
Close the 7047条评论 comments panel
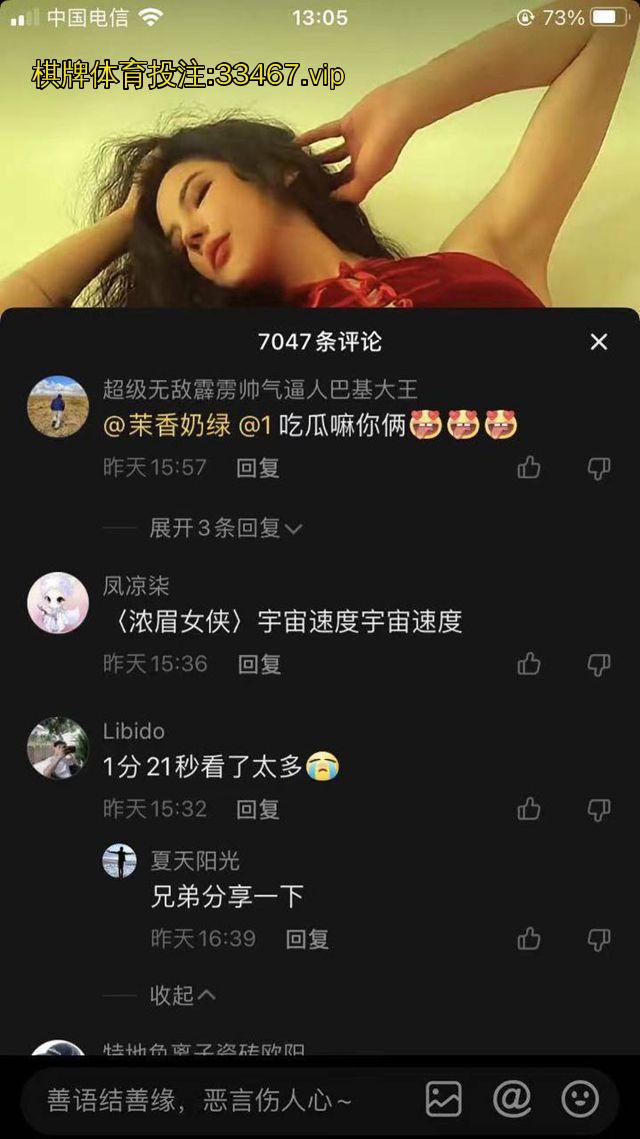pyautogui.click(x=598, y=342)
